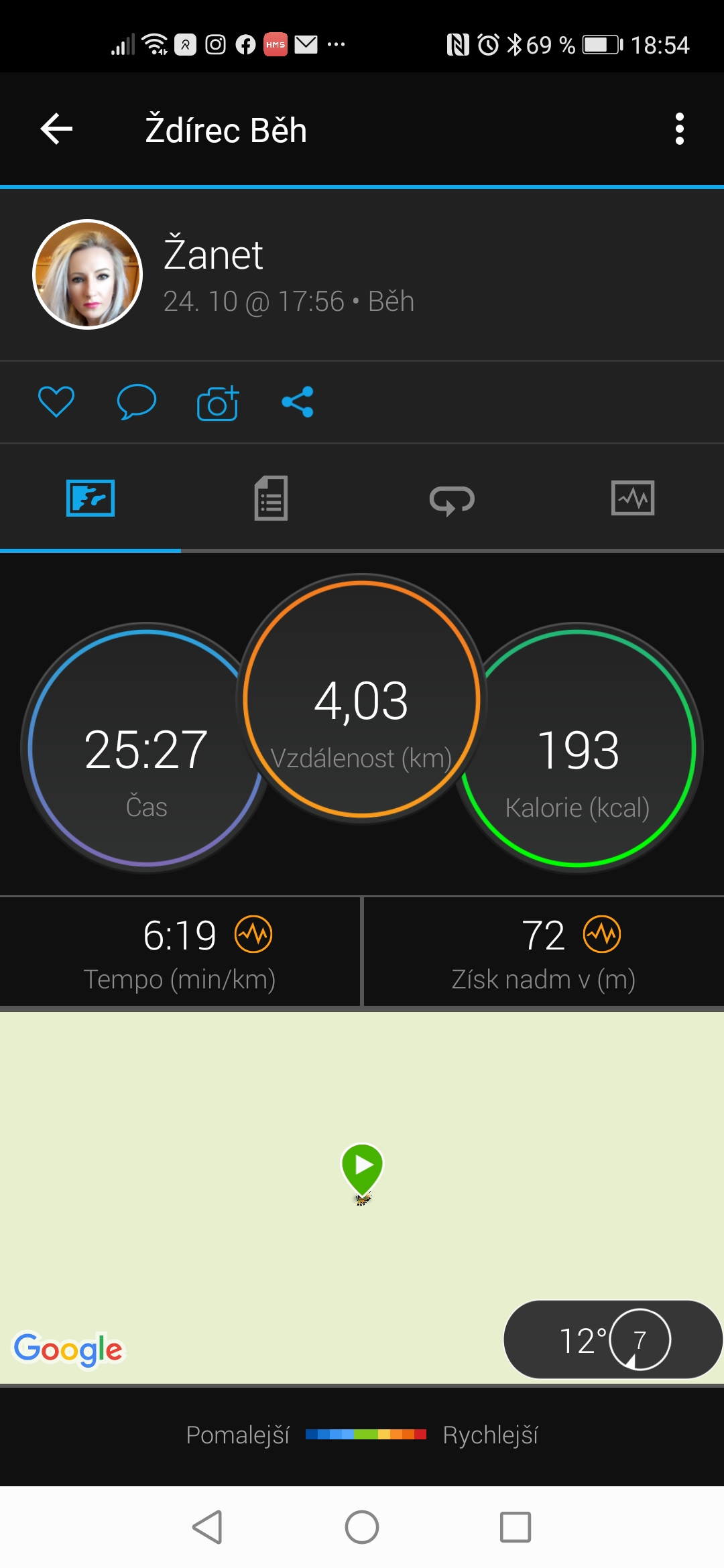Tap the system home button
Screen dimensions: 724x1568
pyautogui.click(x=362, y=1527)
